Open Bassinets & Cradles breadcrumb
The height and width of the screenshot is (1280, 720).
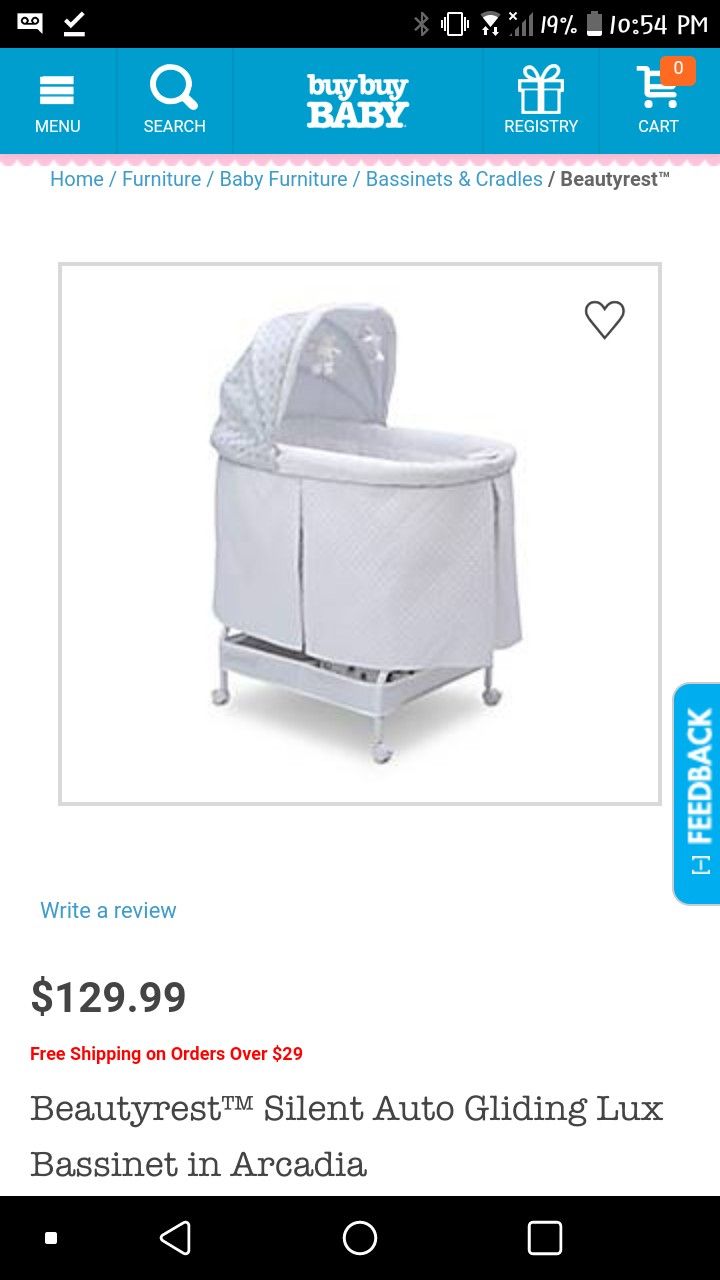coord(454,179)
